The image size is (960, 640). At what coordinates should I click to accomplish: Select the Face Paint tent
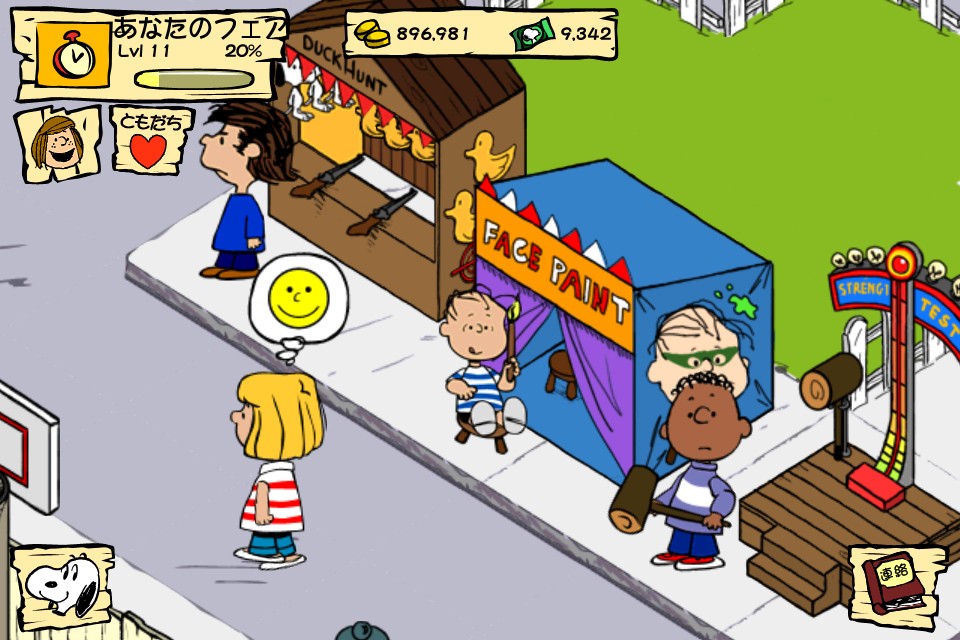[618, 312]
